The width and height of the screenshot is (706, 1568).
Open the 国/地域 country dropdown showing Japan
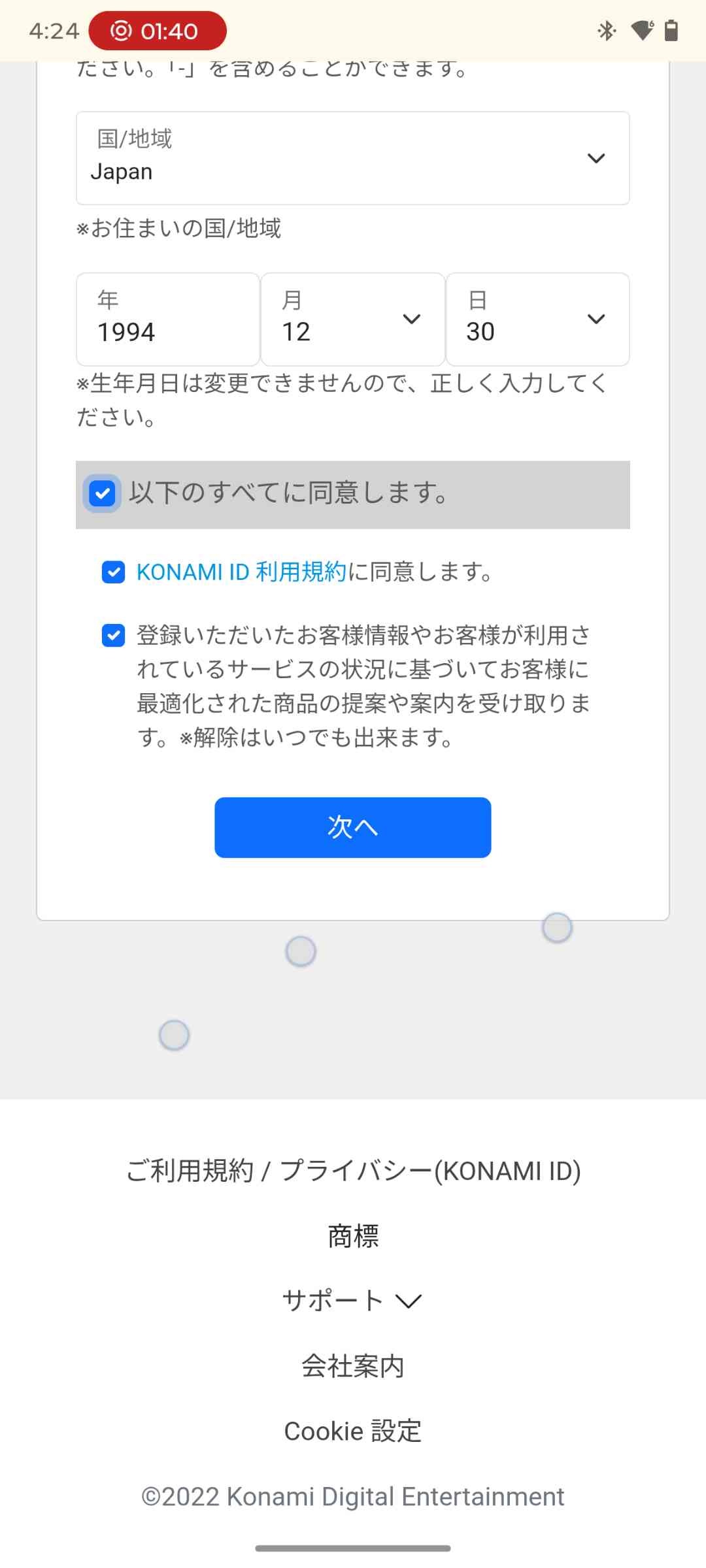(x=353, y=158)
